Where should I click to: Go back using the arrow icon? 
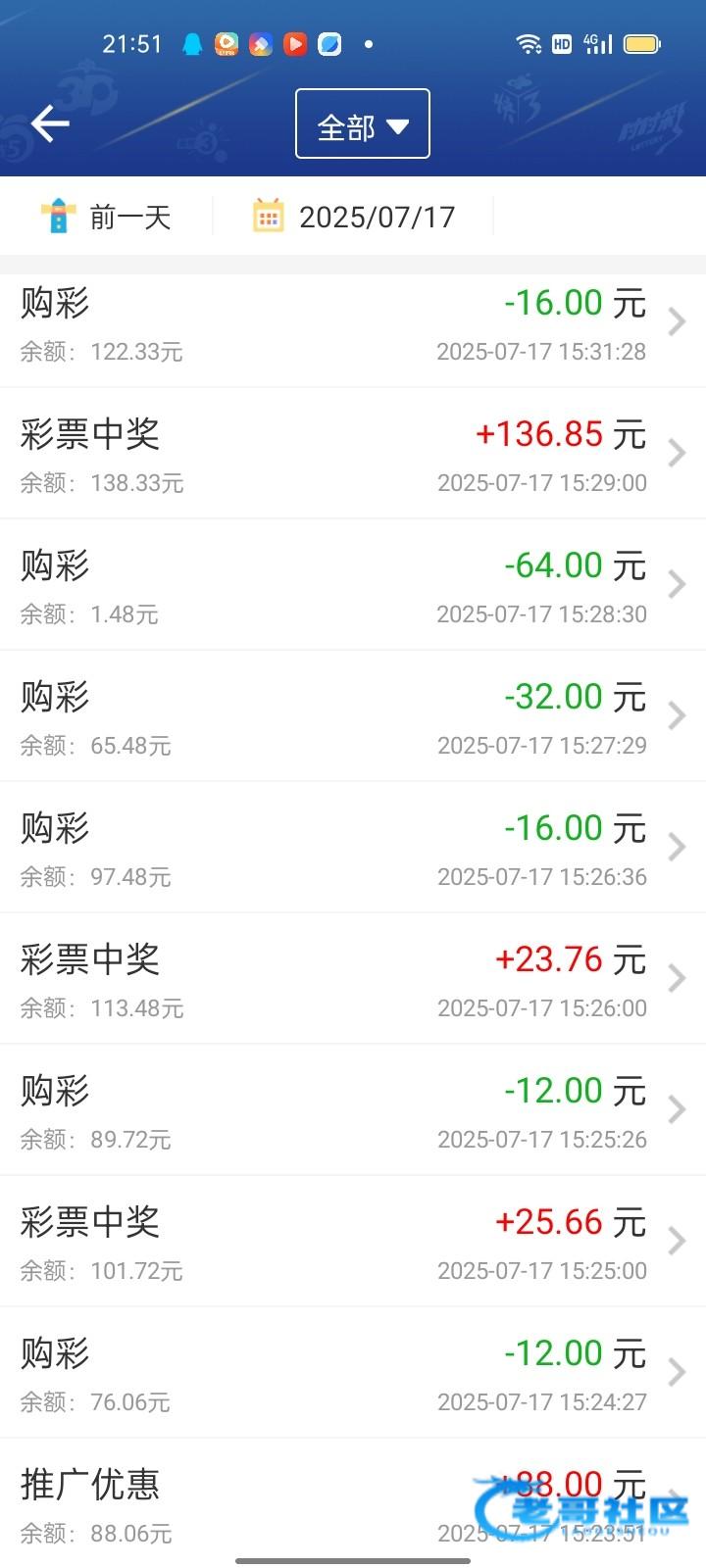click(x=50, y=124)
